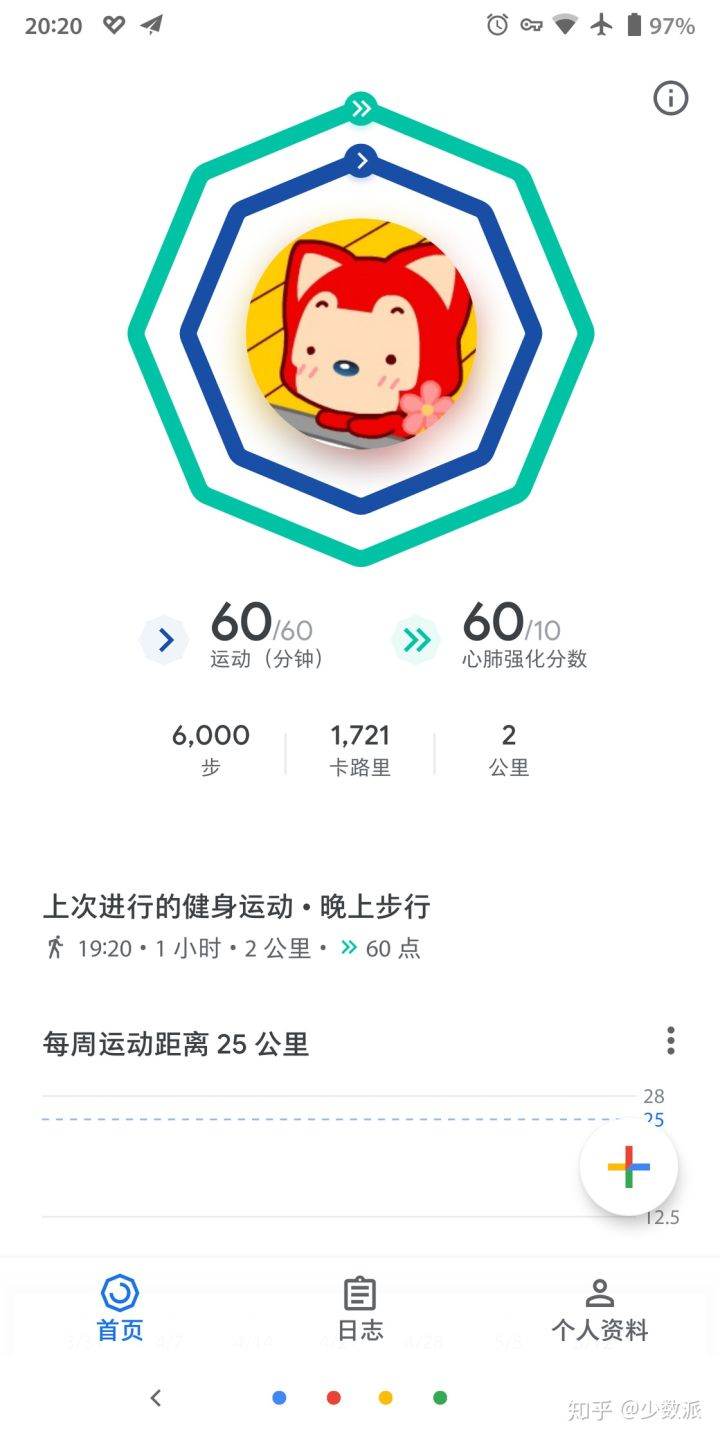This screenshot has width=720, height=1440.
Task: Open the last workout 晚上步行 entry
Action: pyautogui.click(x=236, y=926)
